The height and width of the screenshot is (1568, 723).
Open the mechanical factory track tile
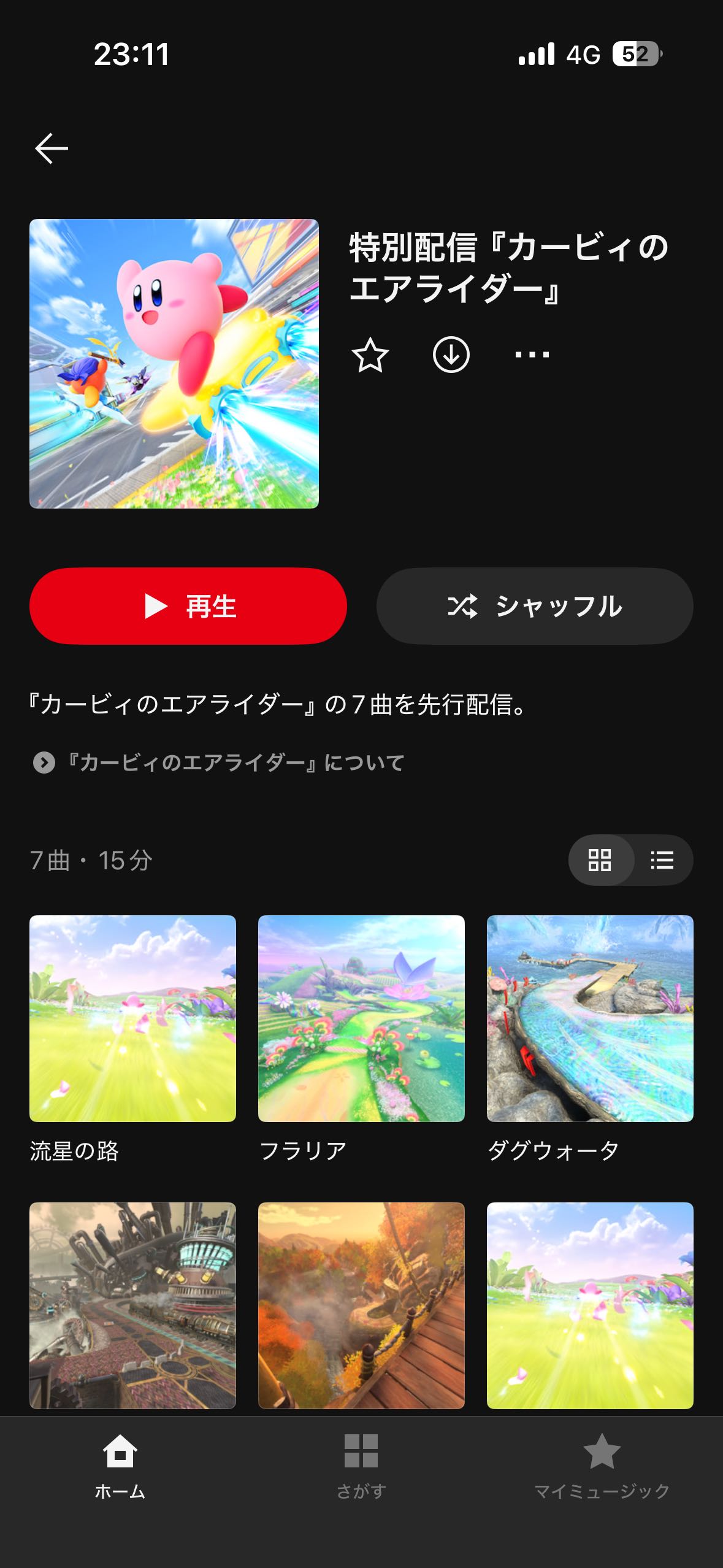coord(132,1305)
